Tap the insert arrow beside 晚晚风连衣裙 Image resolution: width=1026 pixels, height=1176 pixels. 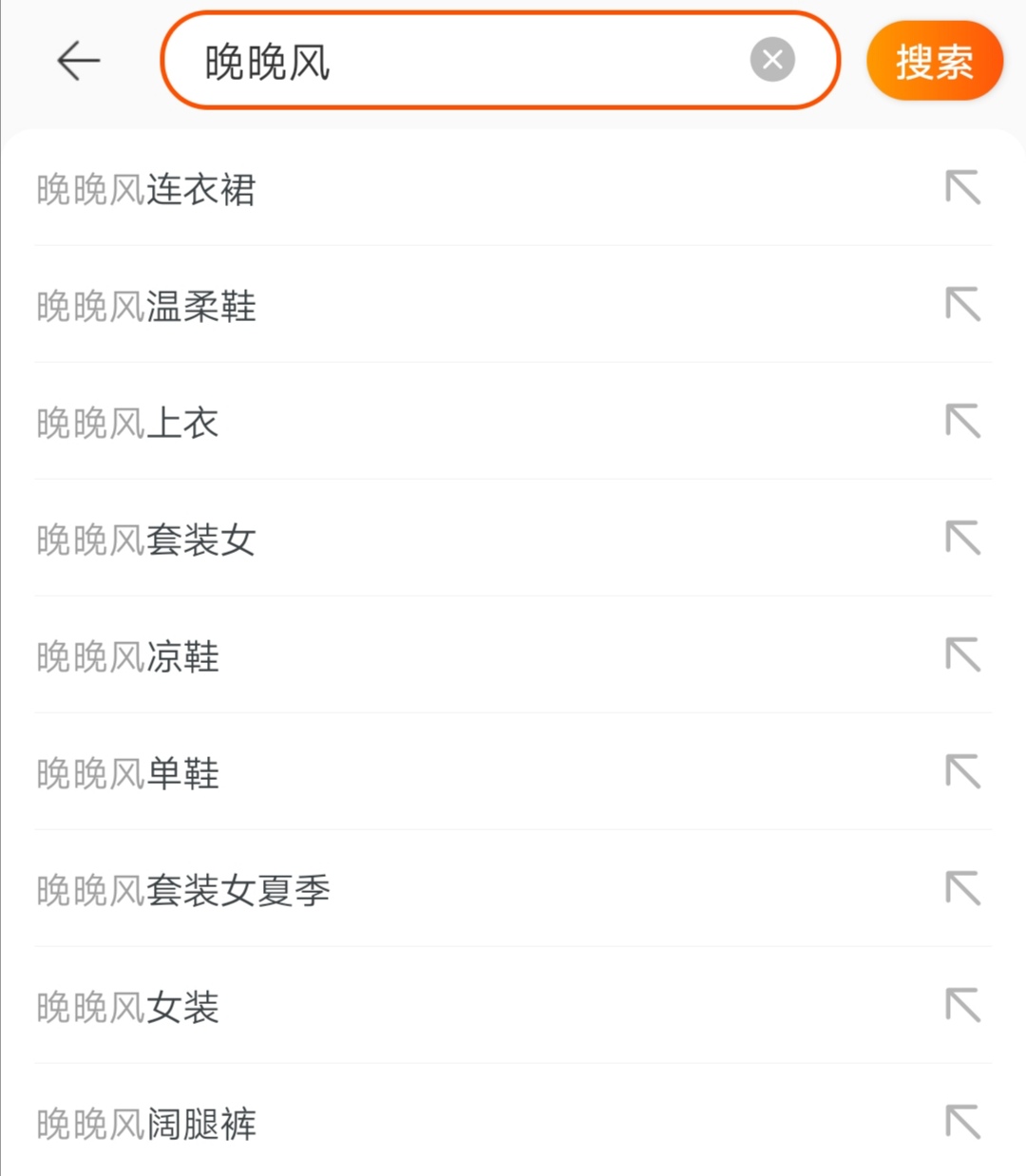pos(963,188)
